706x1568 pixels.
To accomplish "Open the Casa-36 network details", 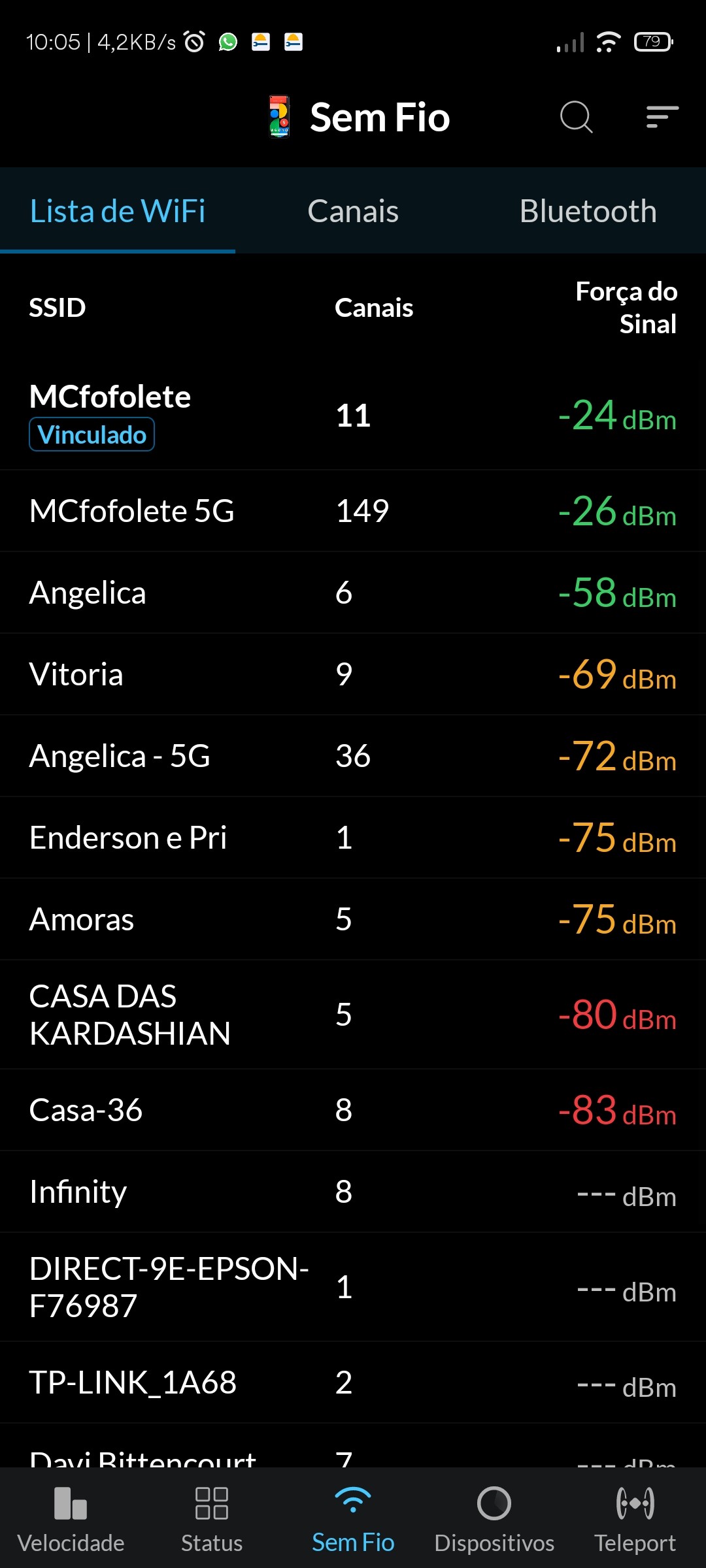I will click(x=353, y=1110).
